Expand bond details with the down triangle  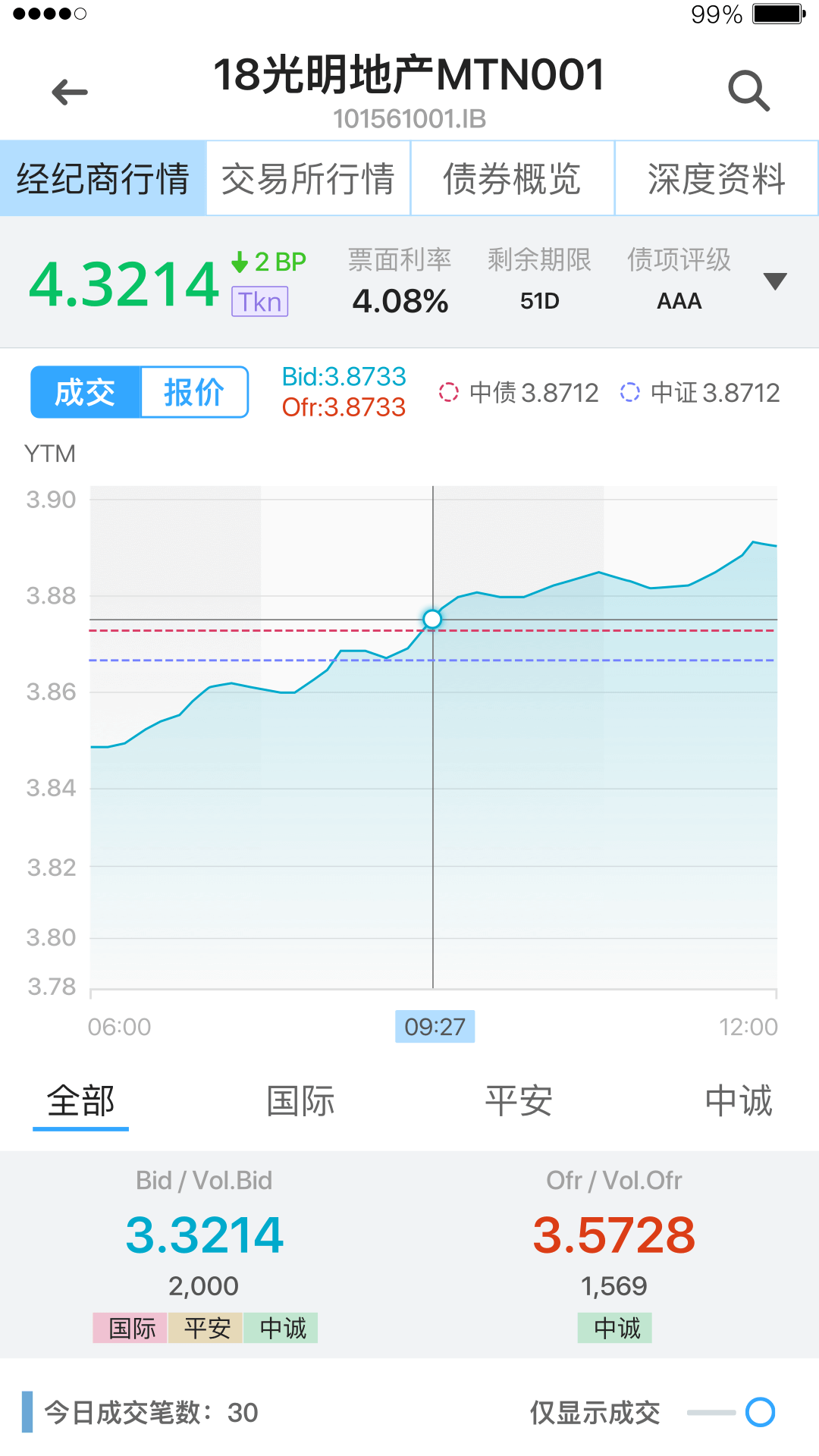click(774, 281)
